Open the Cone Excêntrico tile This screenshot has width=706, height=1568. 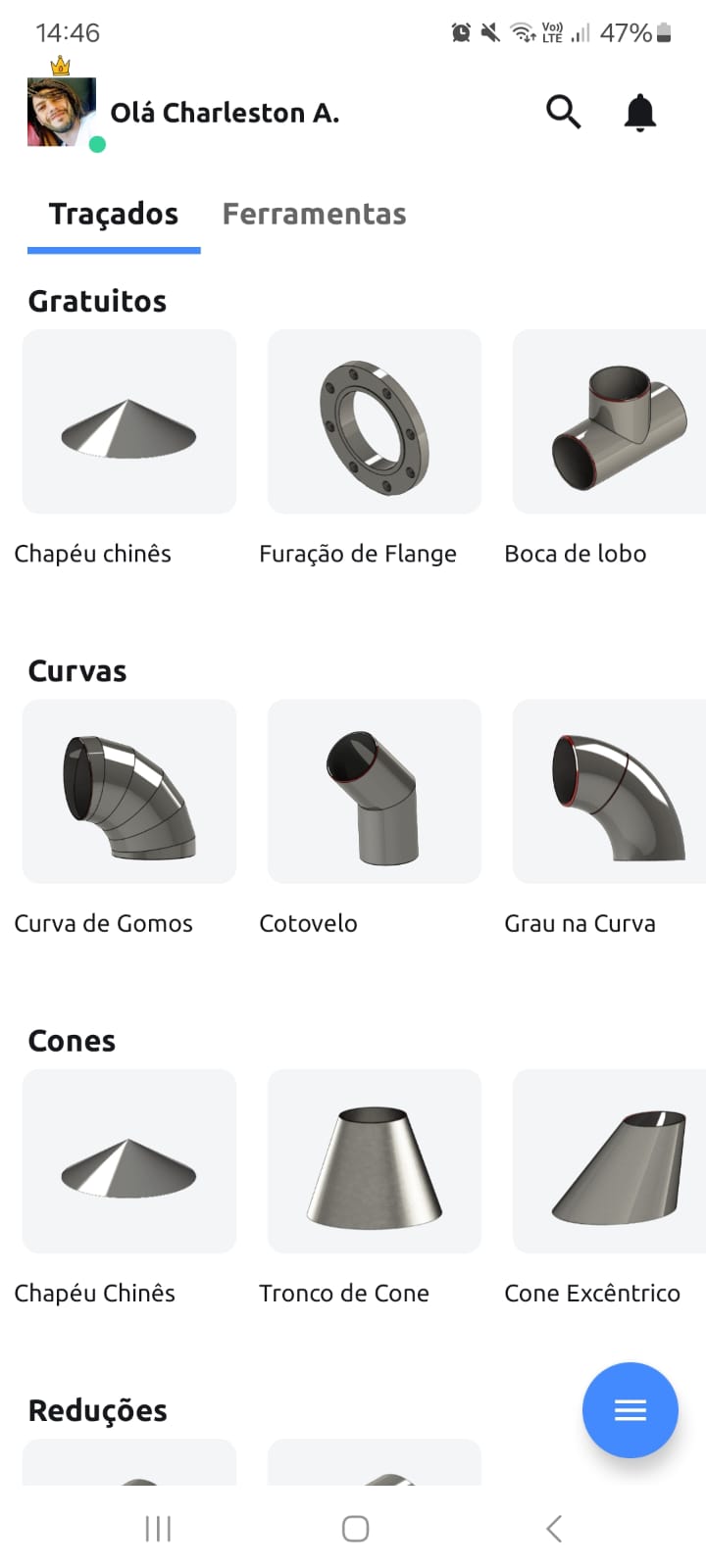608,1161
